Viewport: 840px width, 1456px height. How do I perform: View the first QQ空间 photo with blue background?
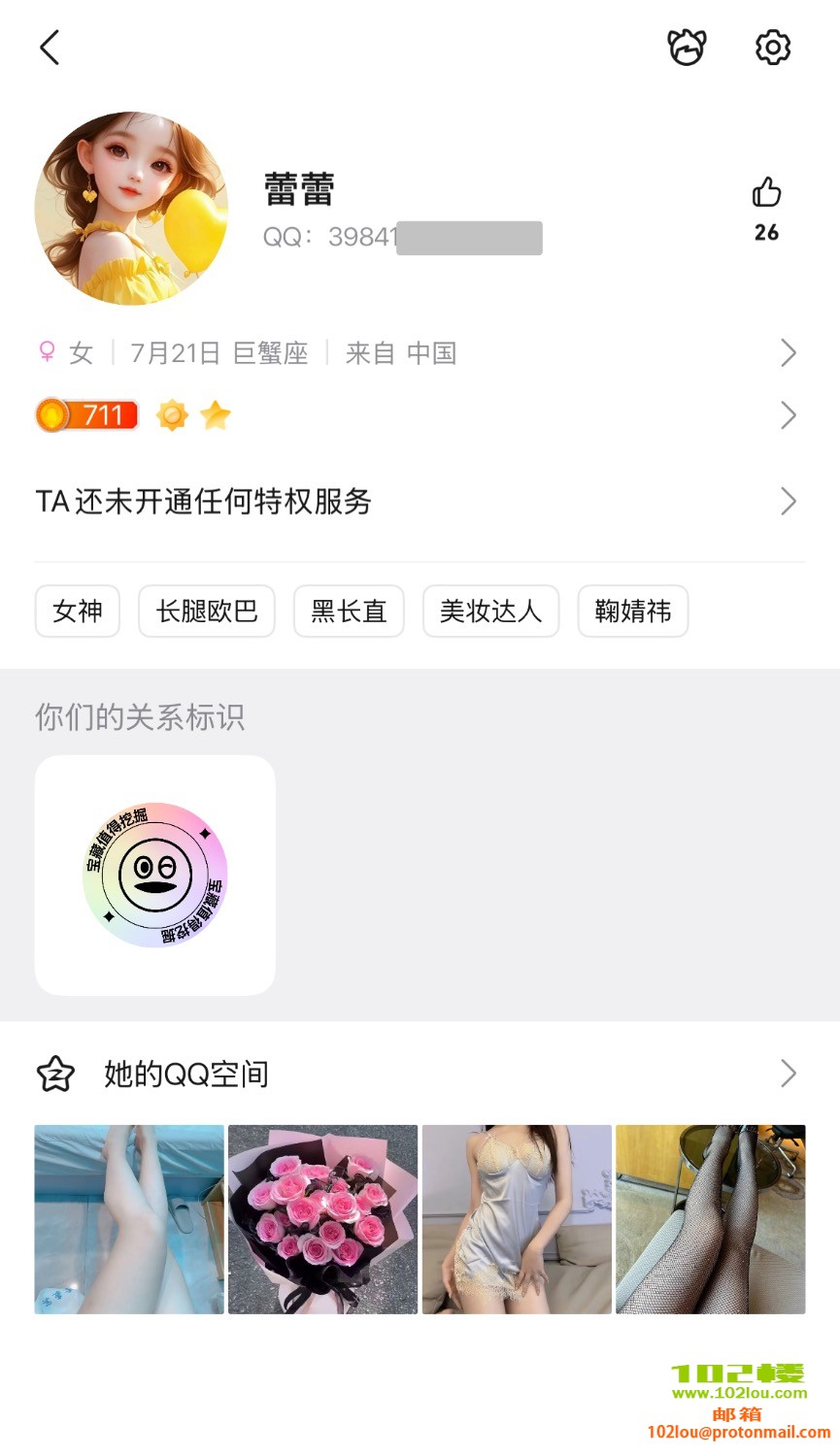(129, 1219)
